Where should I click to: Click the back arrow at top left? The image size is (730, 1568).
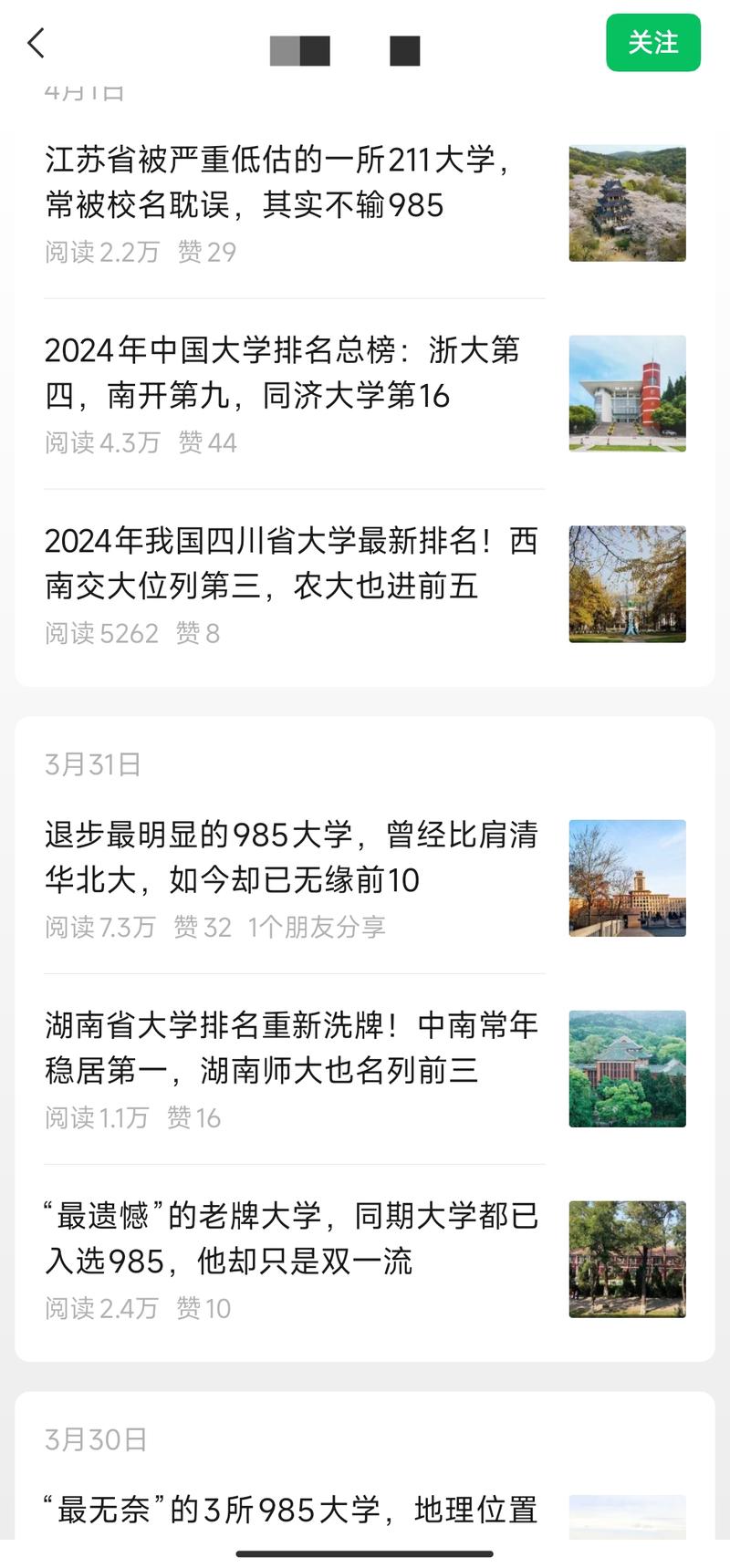tap(36, 43)
